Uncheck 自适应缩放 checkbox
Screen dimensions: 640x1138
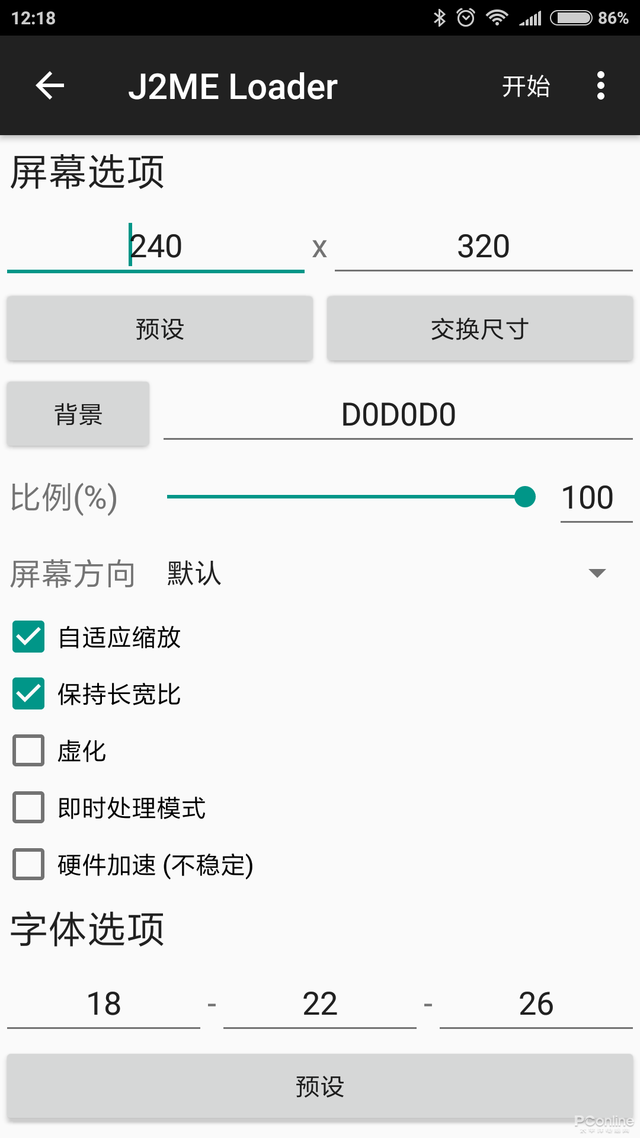pyautogui.click(x=29, y=636)
